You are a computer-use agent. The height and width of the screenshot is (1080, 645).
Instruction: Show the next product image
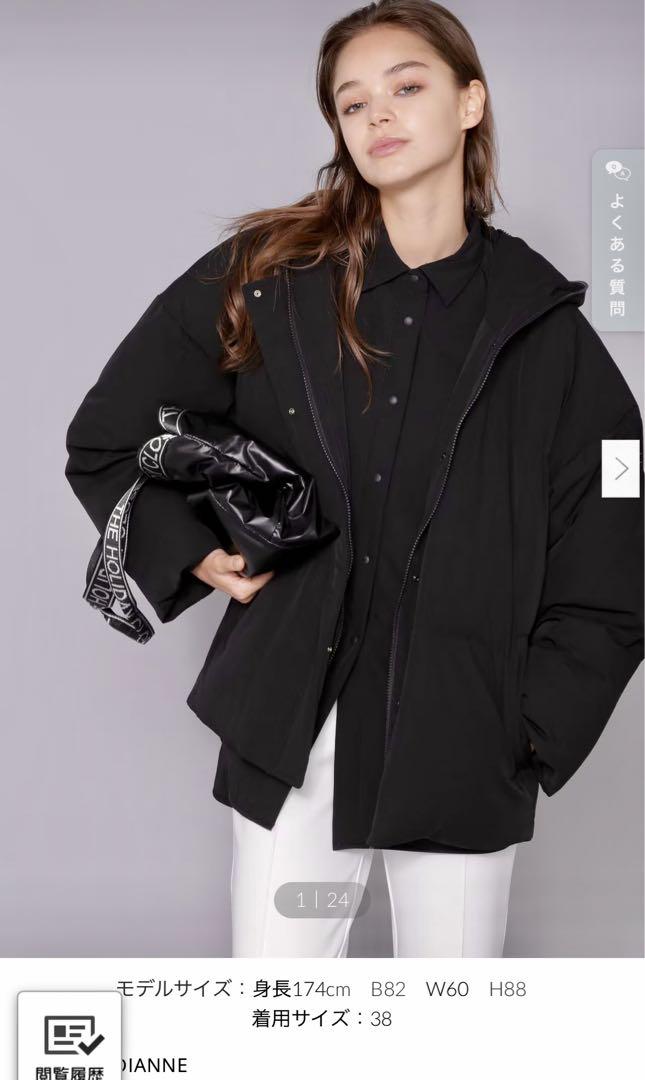tap(621, 468)
